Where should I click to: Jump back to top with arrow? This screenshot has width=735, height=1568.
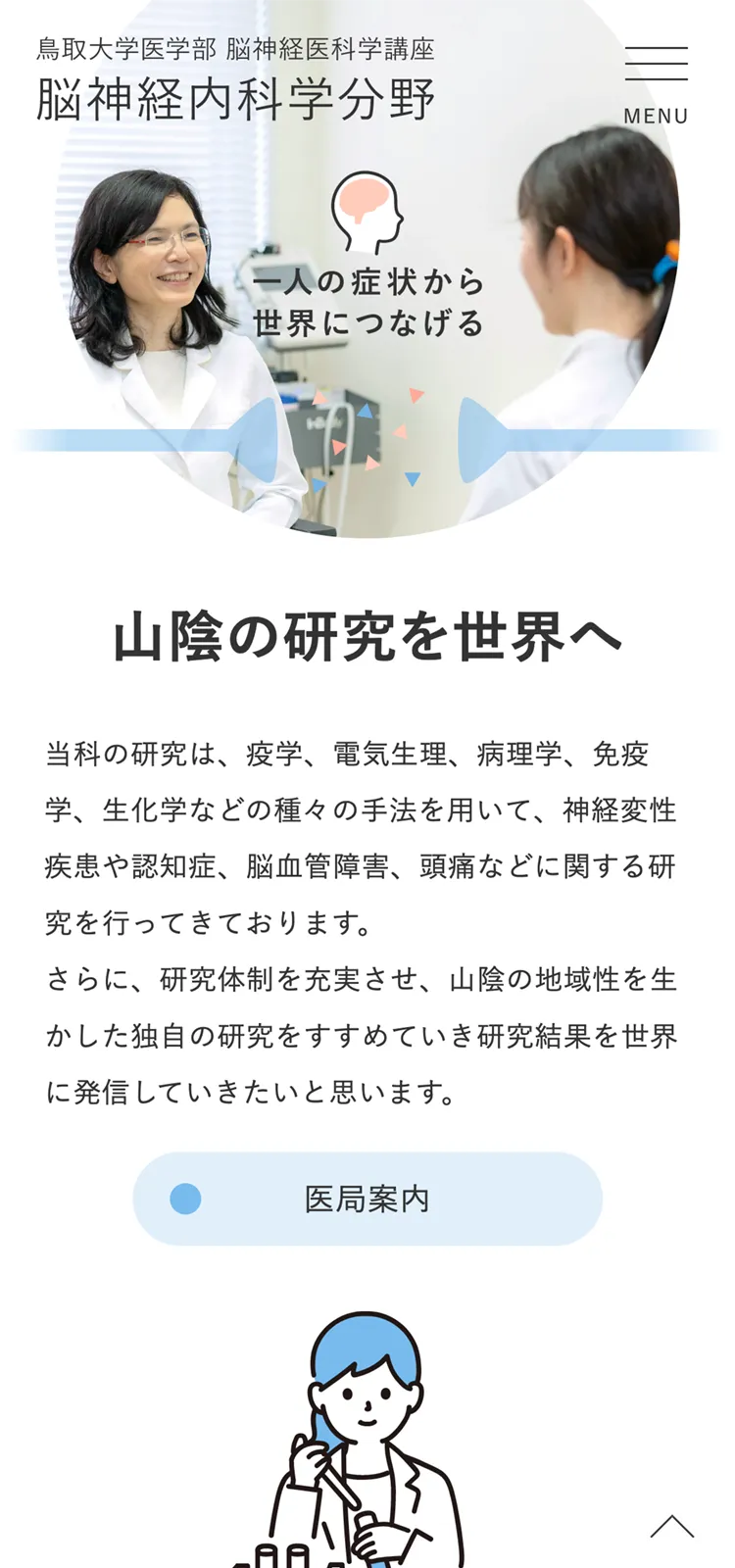click(x=671, y=1527)
